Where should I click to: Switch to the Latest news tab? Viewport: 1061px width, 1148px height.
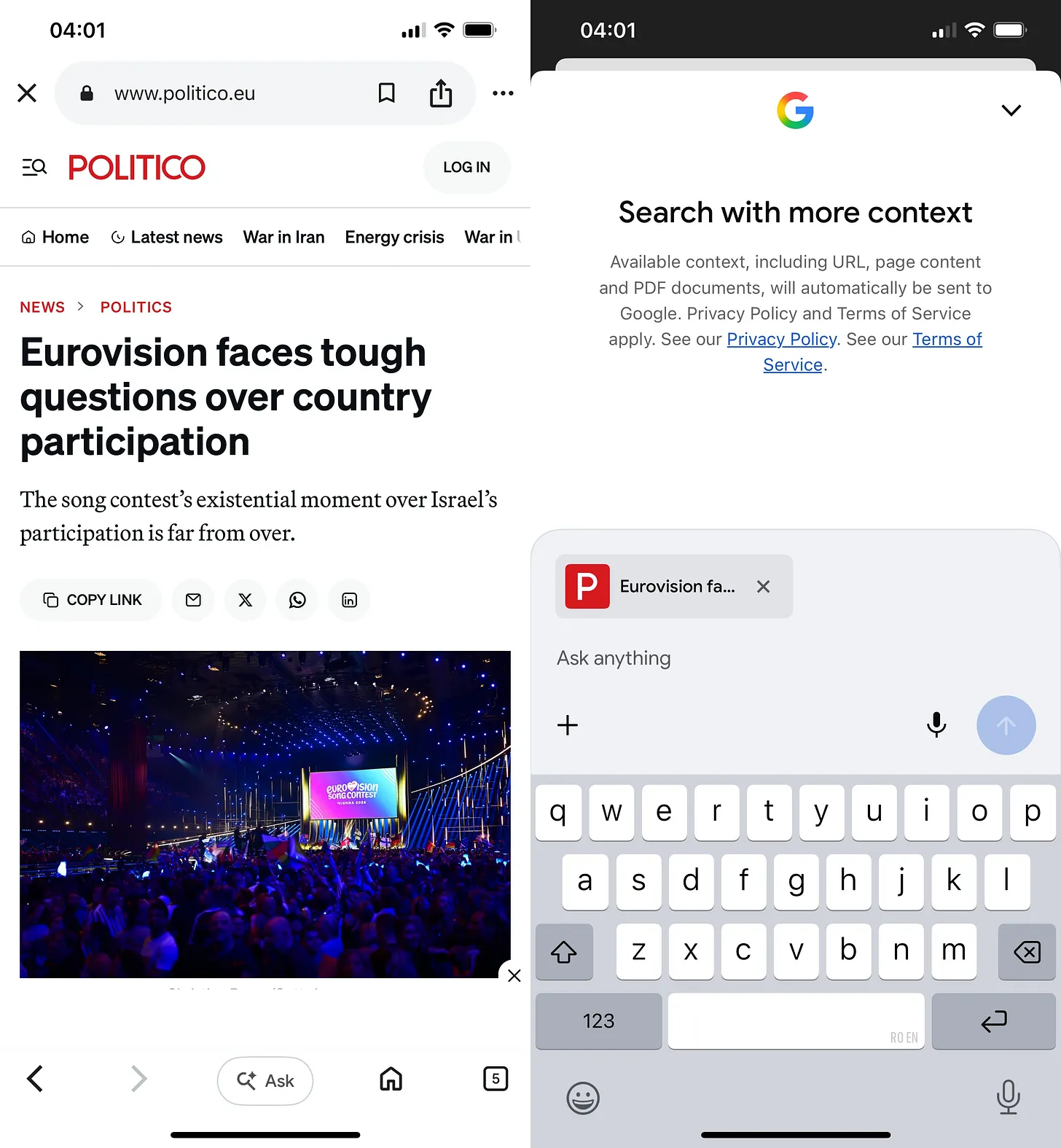click(166, 238)
